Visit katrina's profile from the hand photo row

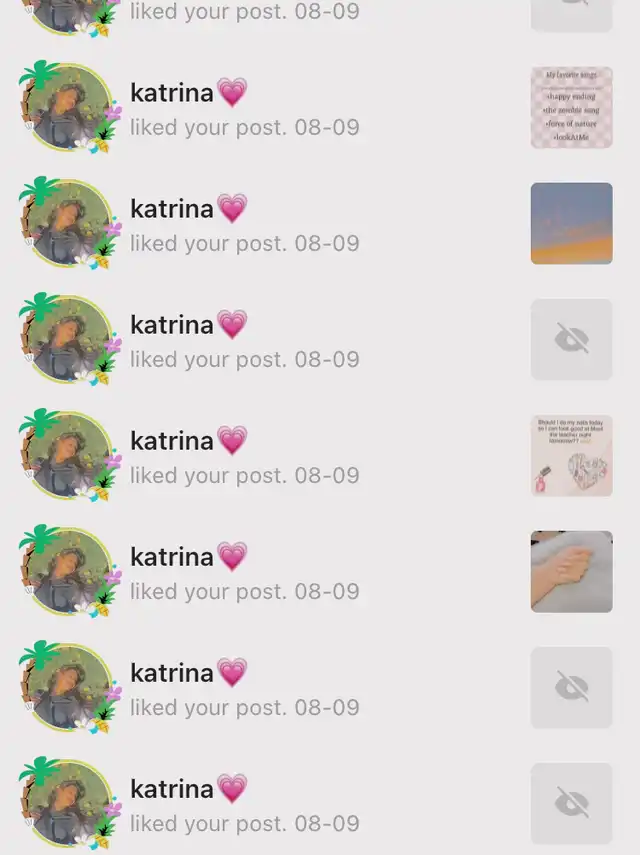pyautogui.click(x=69, y=572)
